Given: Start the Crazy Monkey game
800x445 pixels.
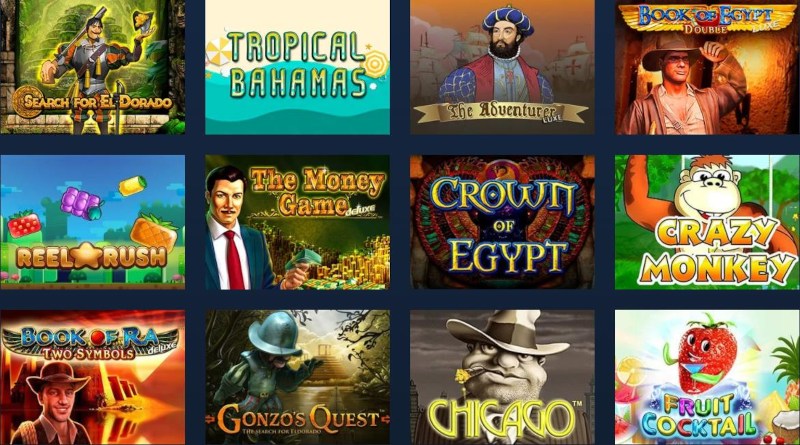Looking at the screenshot, I should click(x=707, y=222).
